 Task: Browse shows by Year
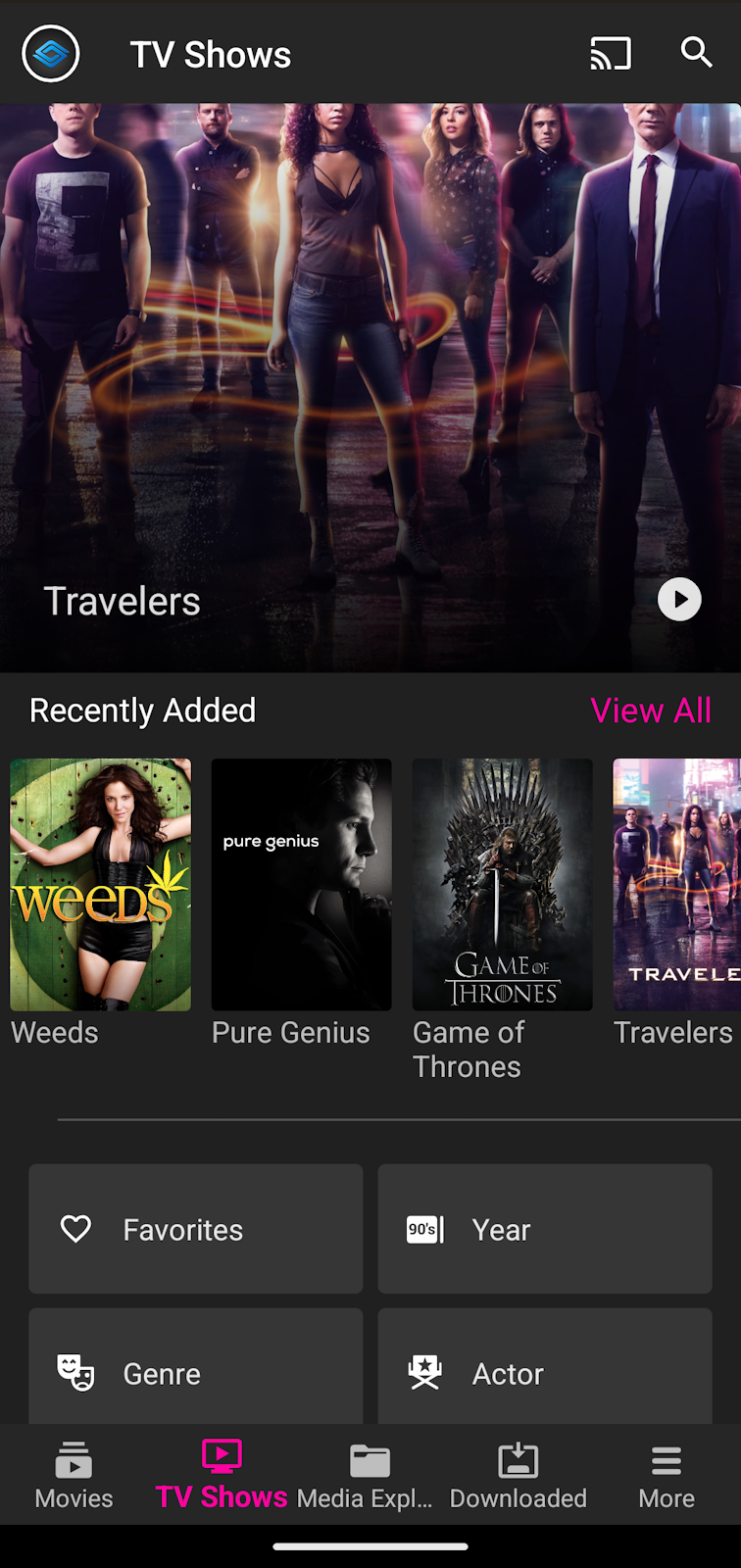[x=545, y=1229]
